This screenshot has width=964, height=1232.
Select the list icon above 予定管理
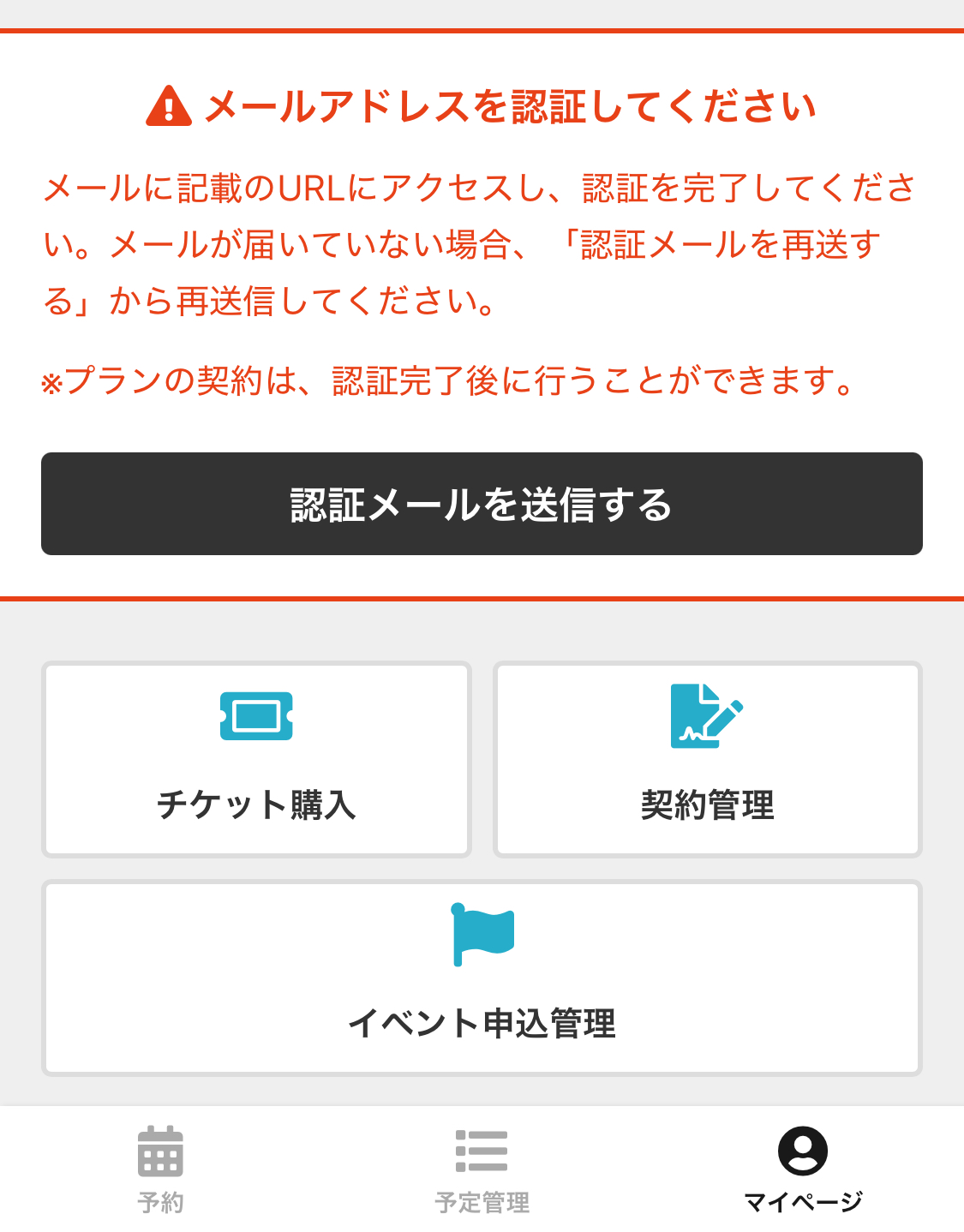482,1152
